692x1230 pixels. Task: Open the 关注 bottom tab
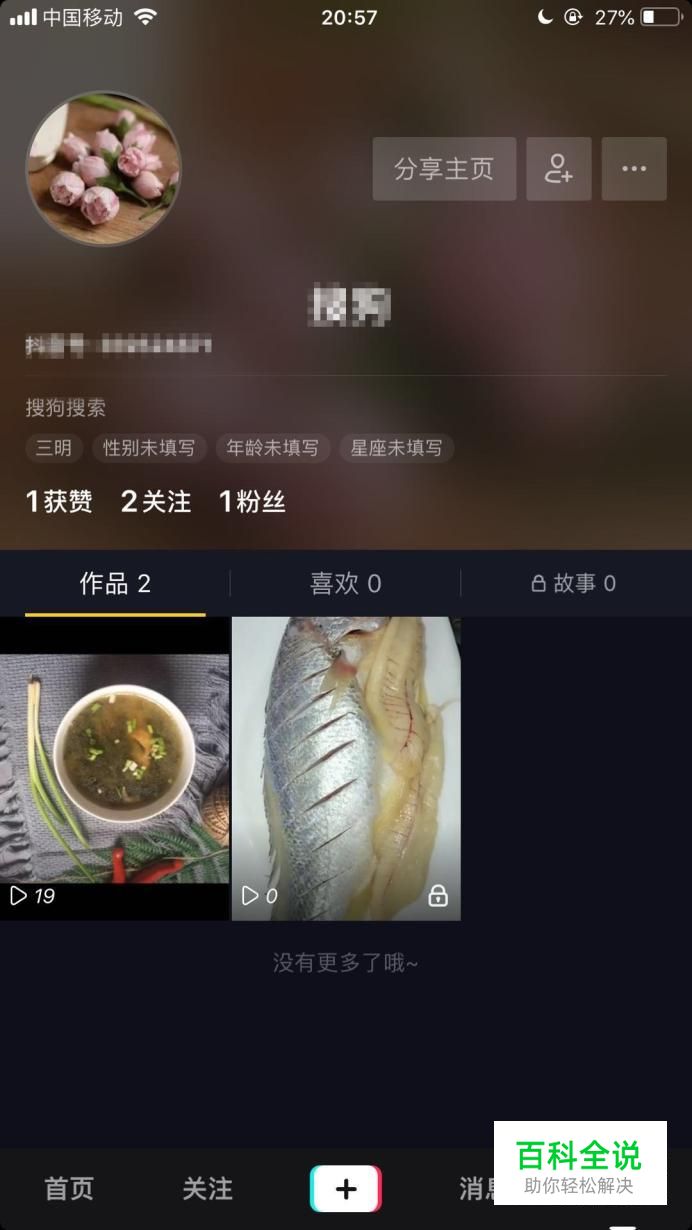pos(207,1189)
